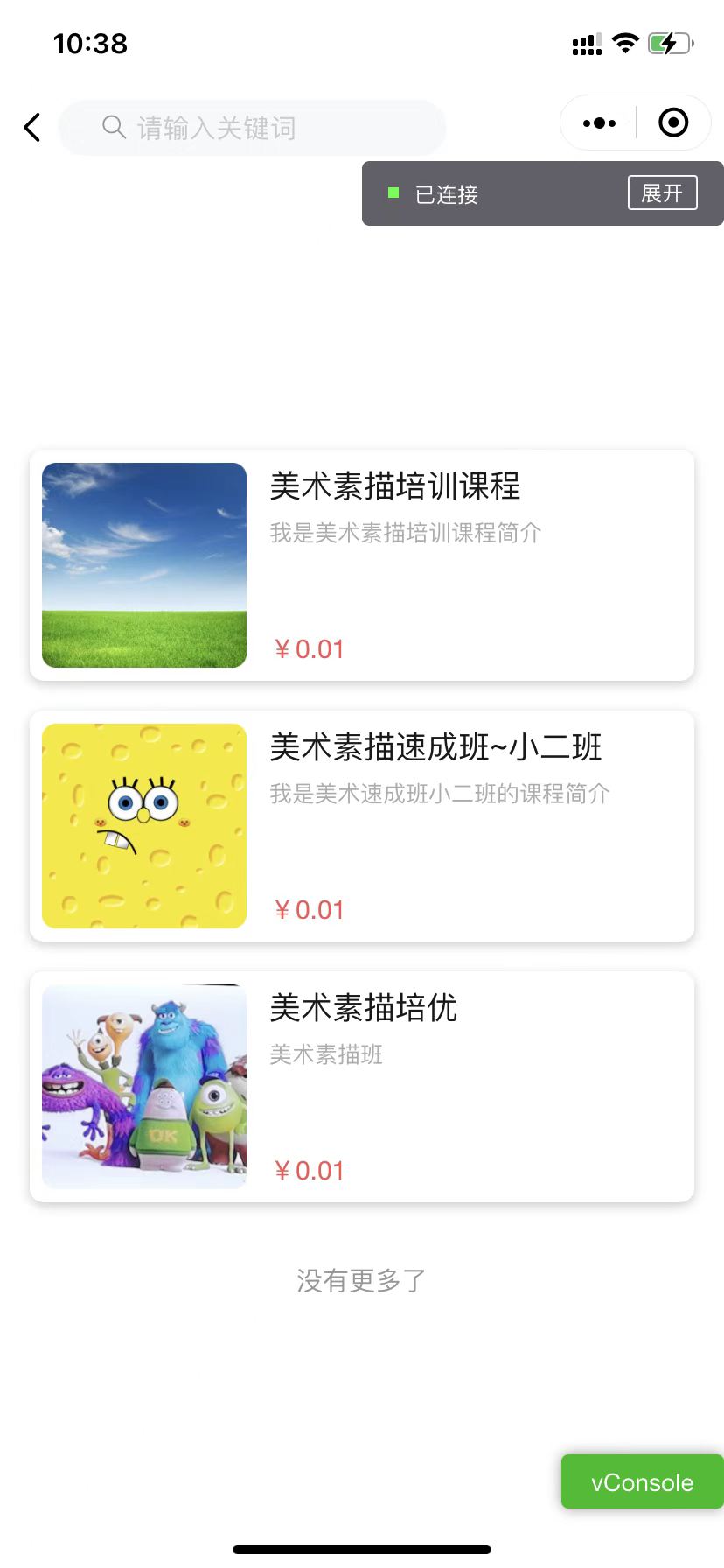Tap the time display showing 10:38
The width and height of the screenshot is (724, 1568).
point(90,43)
